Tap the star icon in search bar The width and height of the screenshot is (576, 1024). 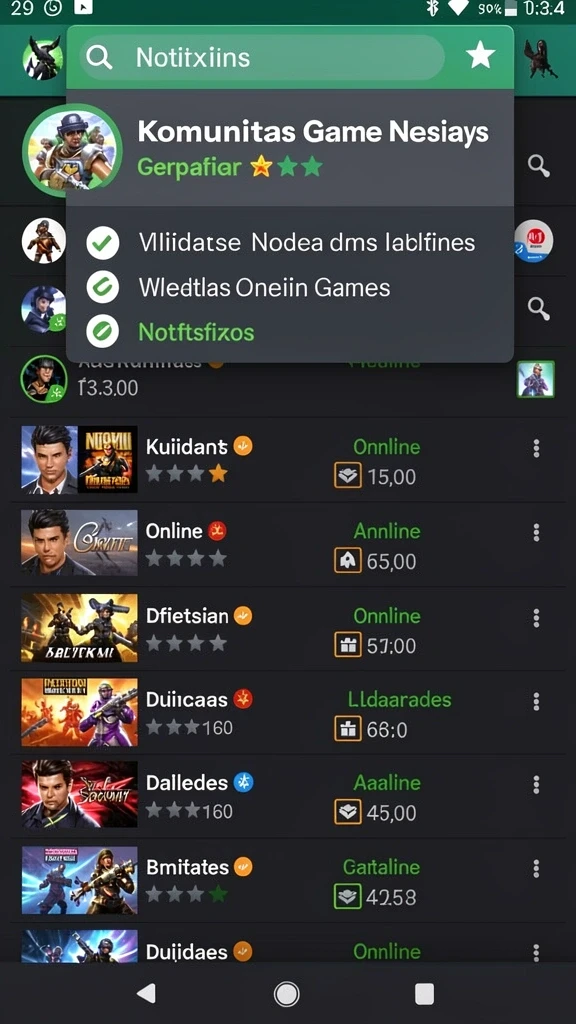(481, 57)
